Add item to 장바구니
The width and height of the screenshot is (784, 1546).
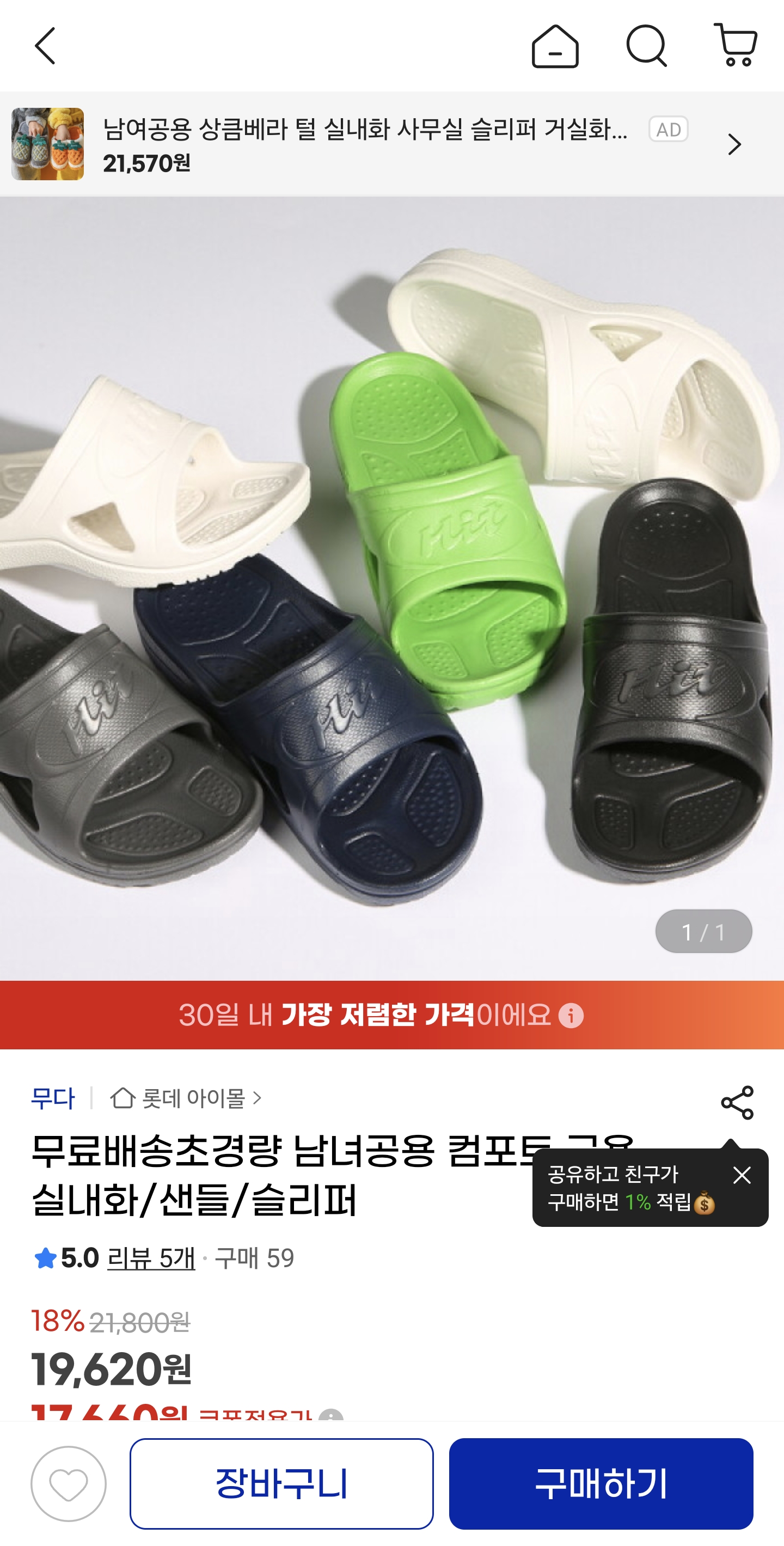coord(281,1483)
